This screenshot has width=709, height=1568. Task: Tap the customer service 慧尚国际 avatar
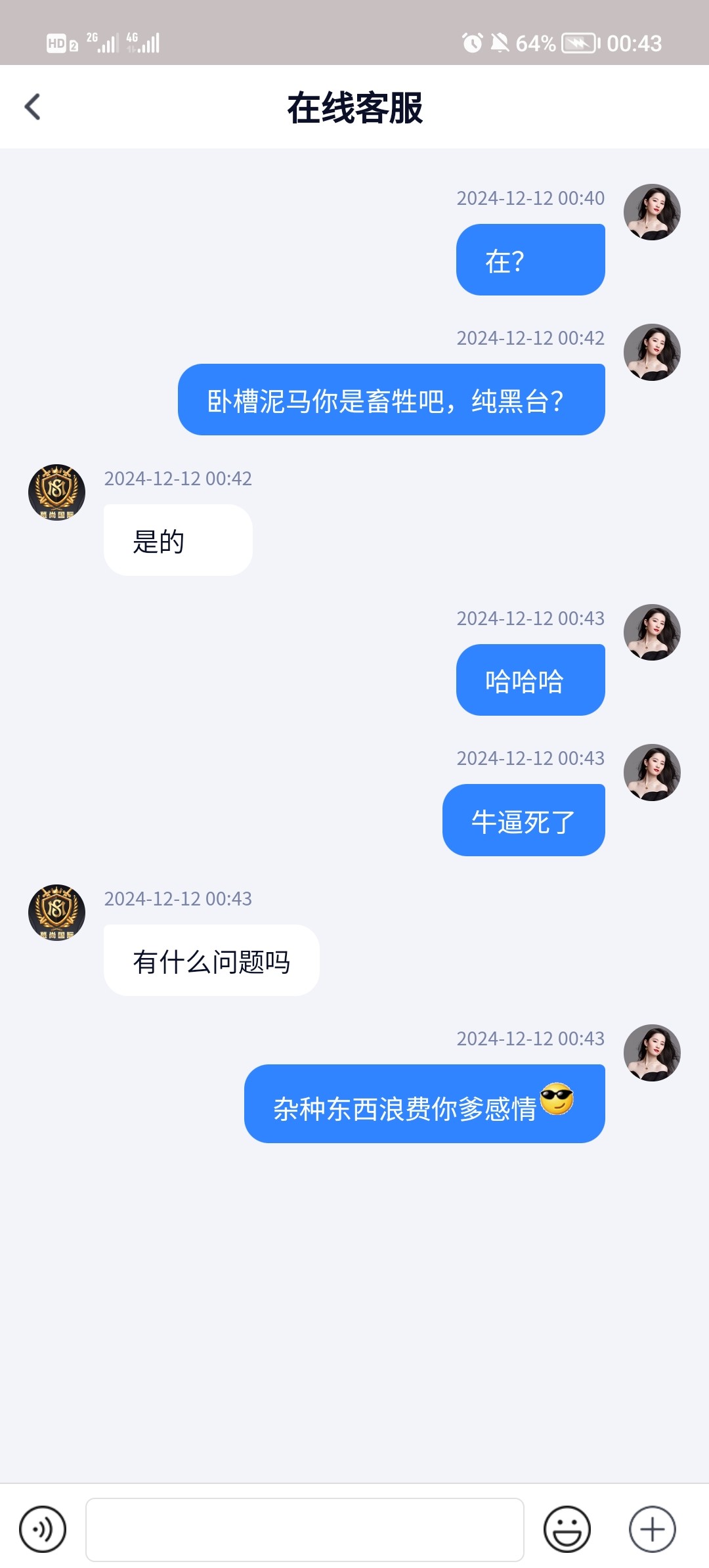(56, 492)
